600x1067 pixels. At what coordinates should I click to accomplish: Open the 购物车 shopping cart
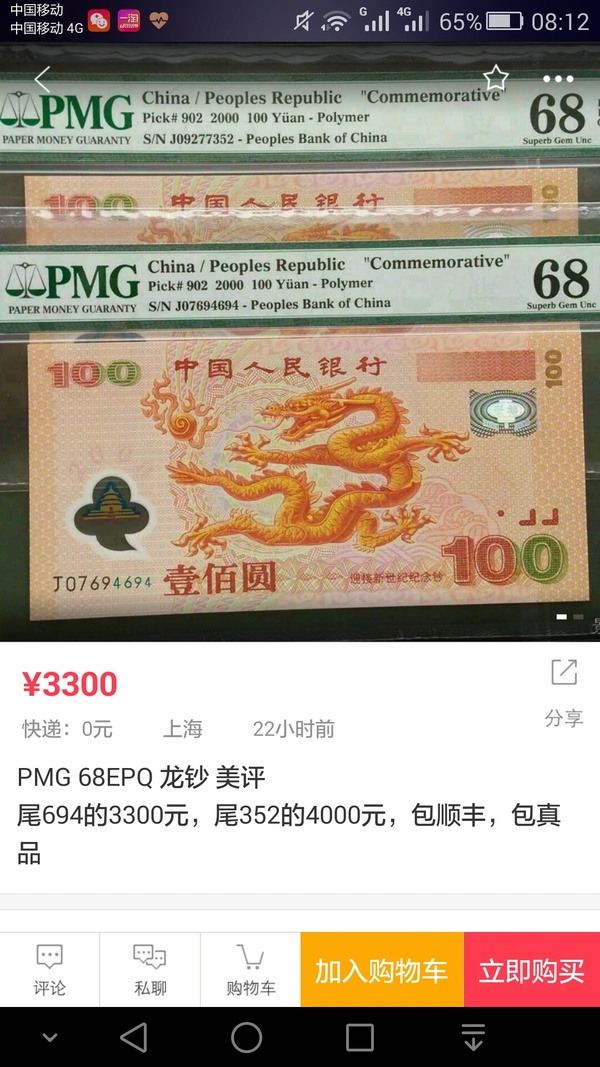[x=250, y=969]
